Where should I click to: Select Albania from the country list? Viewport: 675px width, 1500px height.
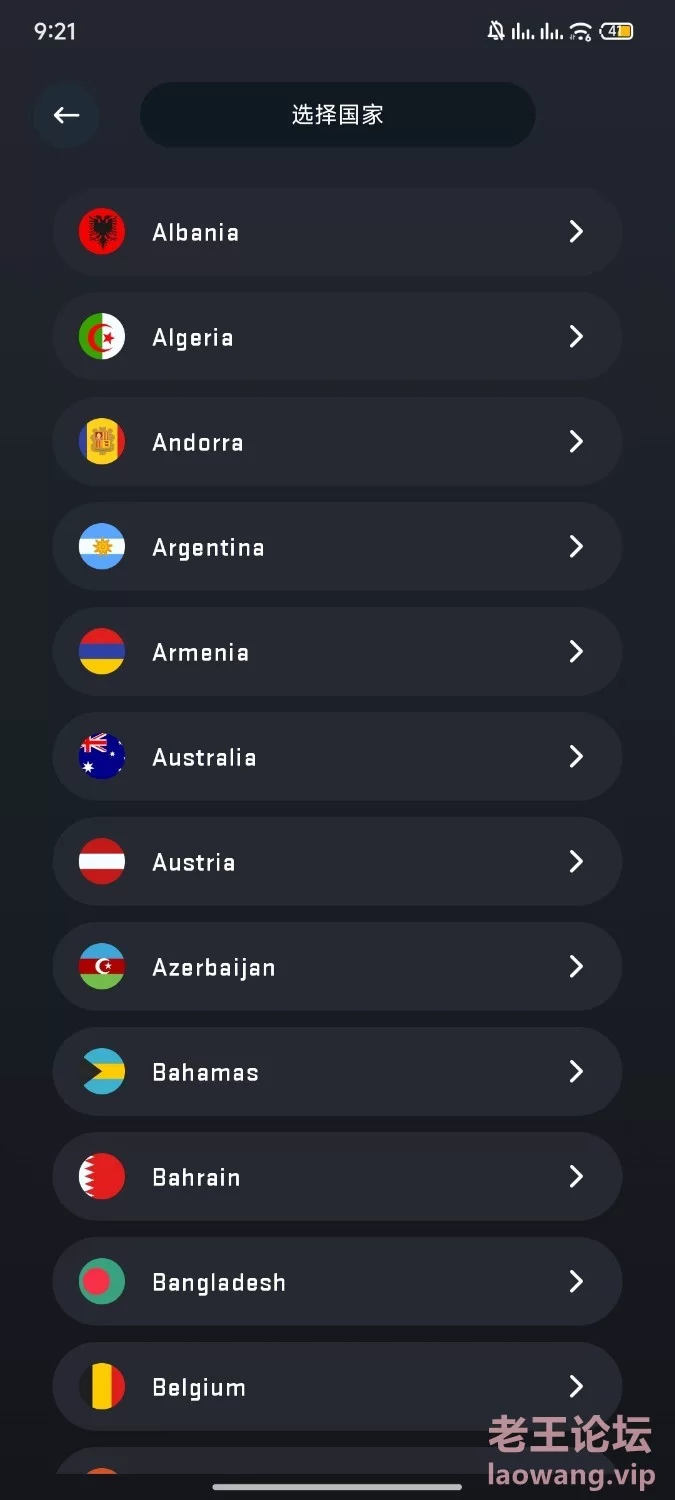tap(337, 232)
